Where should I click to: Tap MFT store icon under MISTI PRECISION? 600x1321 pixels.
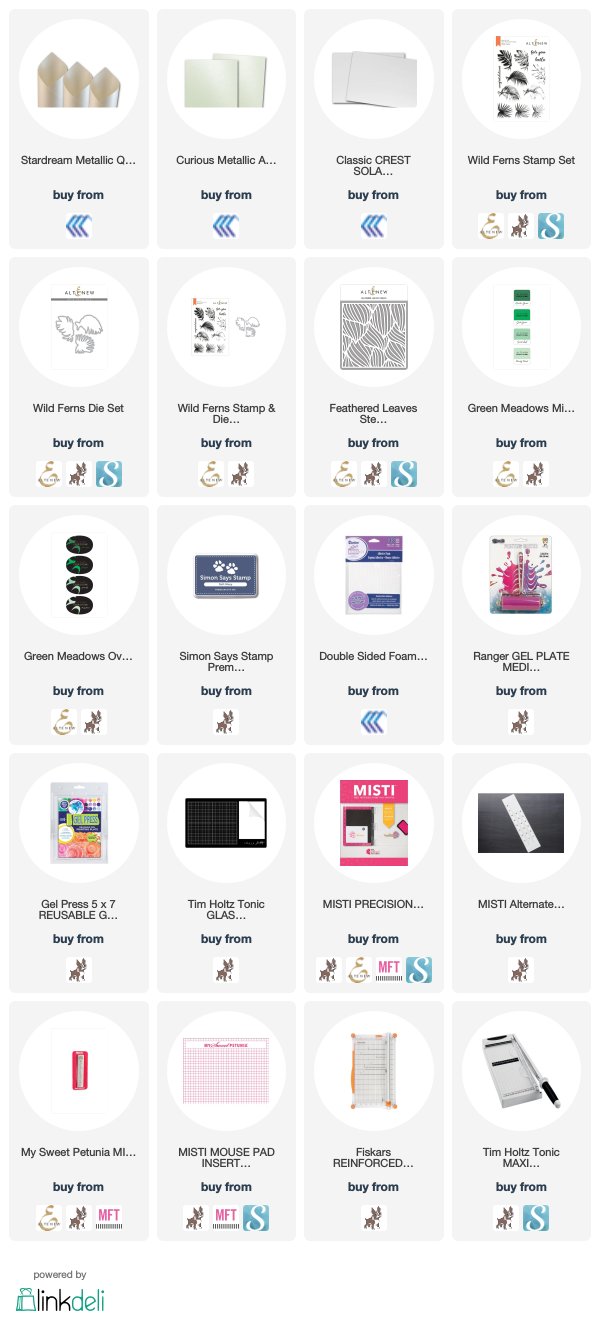coord(390,970)
